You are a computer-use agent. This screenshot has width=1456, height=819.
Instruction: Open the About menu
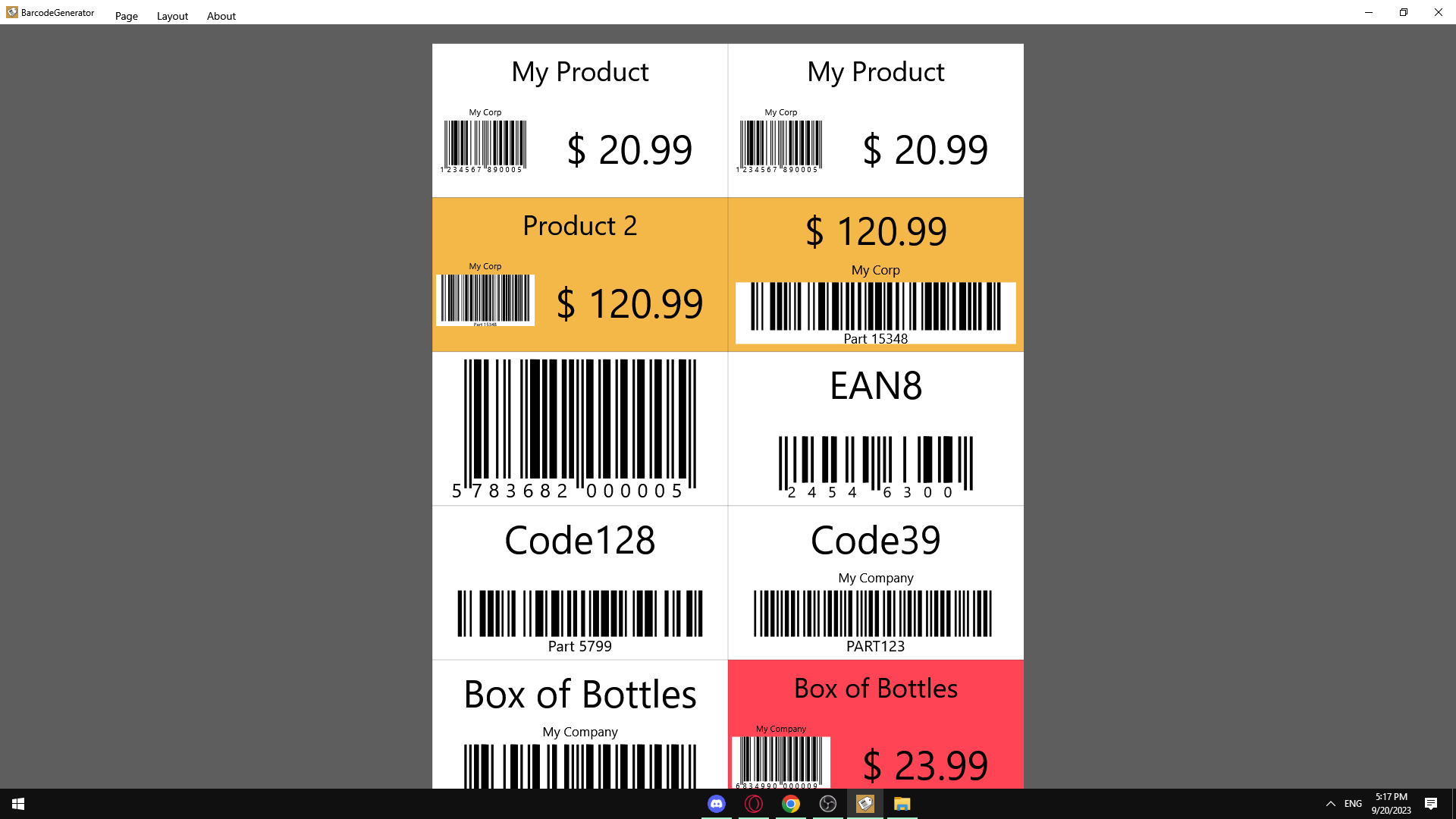pos(221,16)
